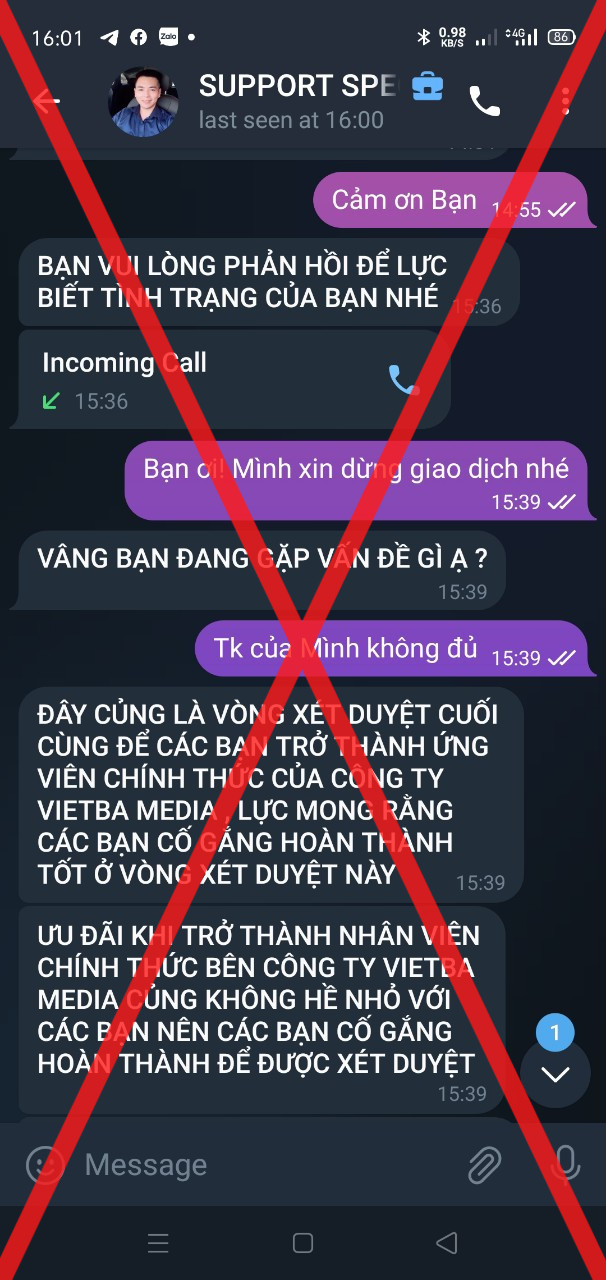This screenshot has width=606, height=1280.
Task: Jump to the latest unread message
Action: pos(555,1074)
